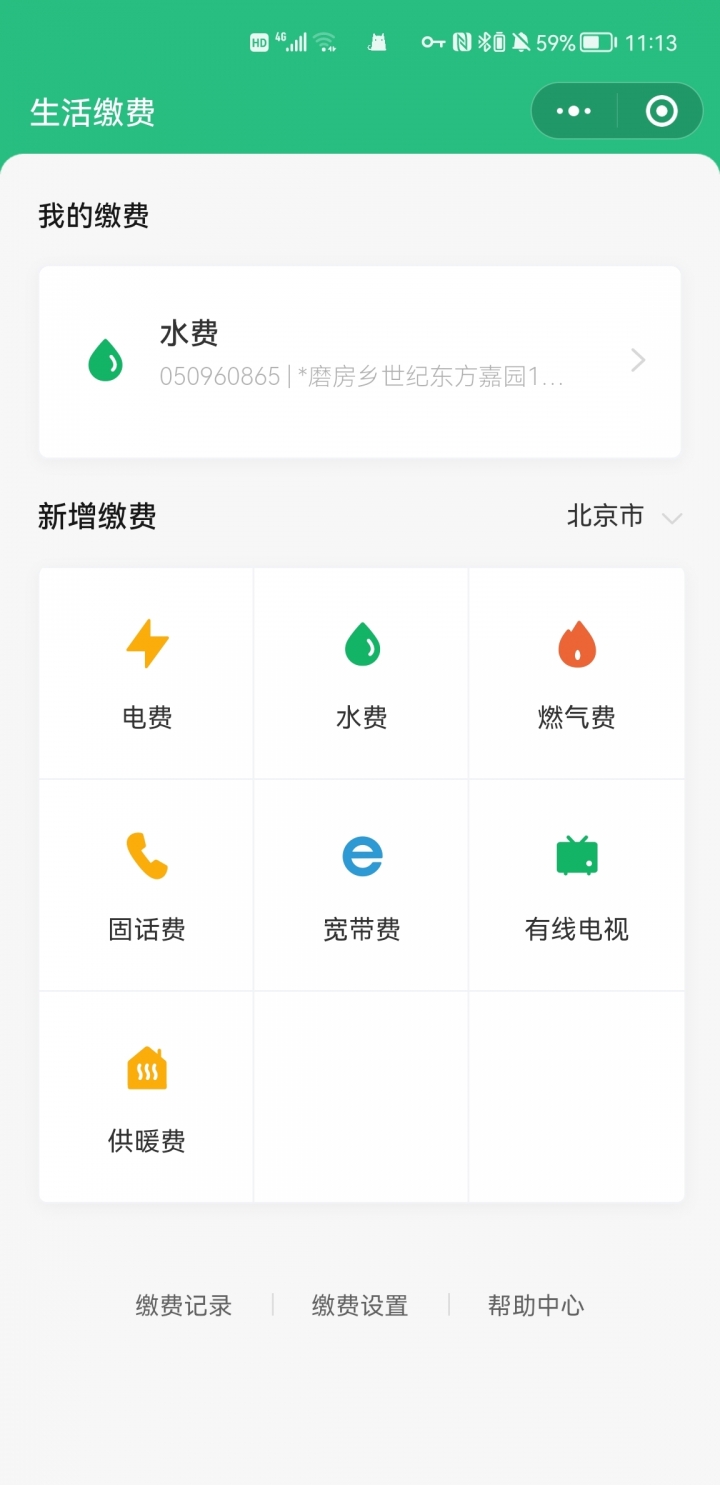Add a 燃气费 gas payment
This screenshot has width=720, height=1485.
coord(576,673)
